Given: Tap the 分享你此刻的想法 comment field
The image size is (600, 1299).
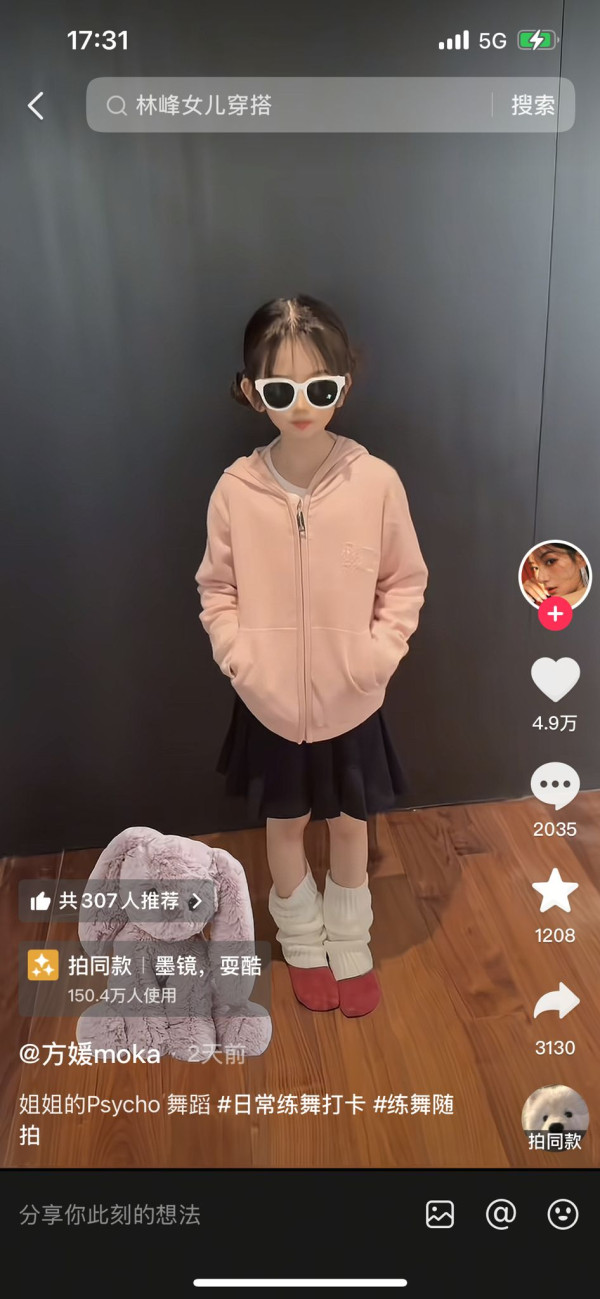Looking at the screenshot, I should 200,1215.
